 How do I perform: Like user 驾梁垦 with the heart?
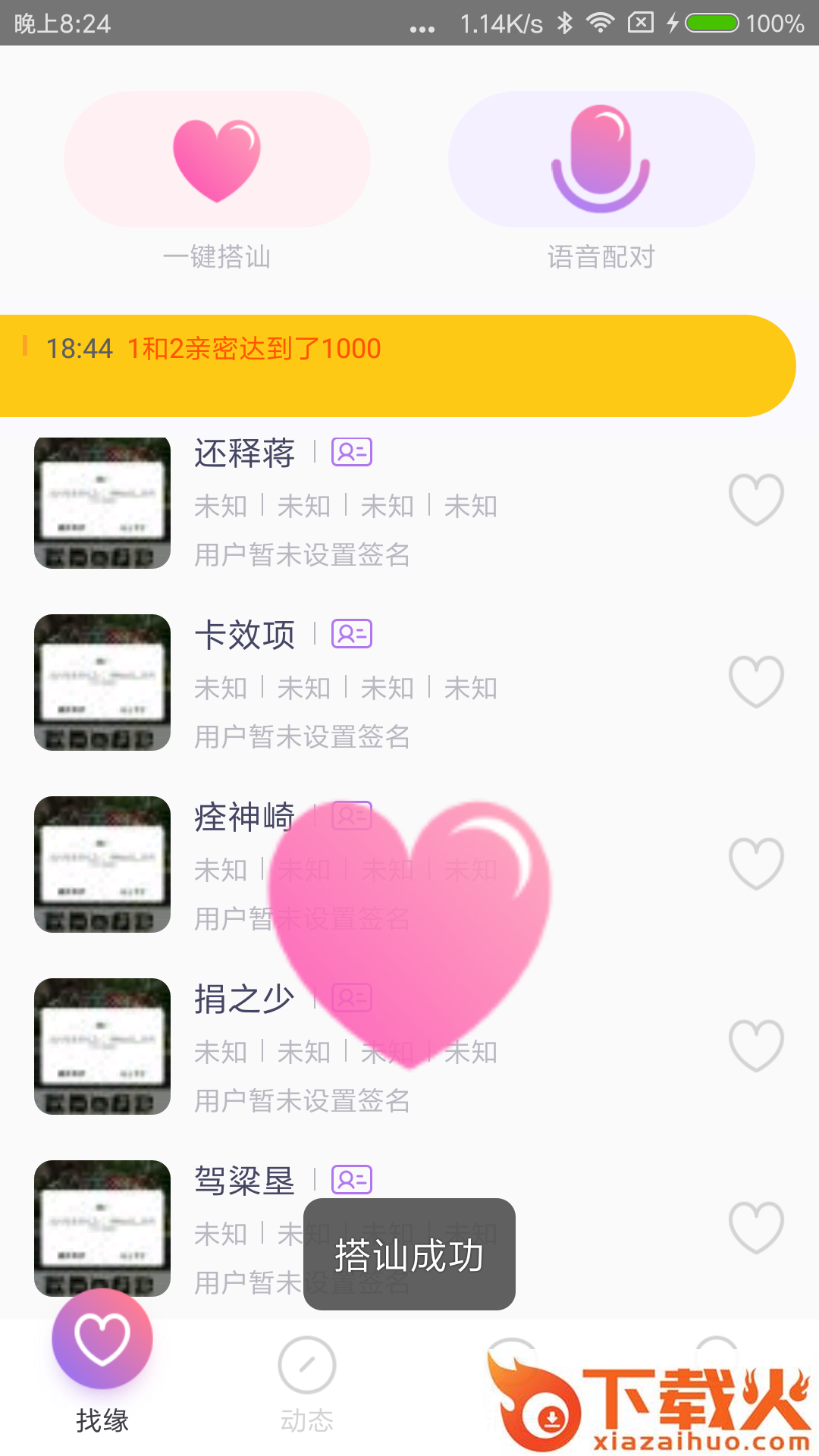[x=755, y=1227]
